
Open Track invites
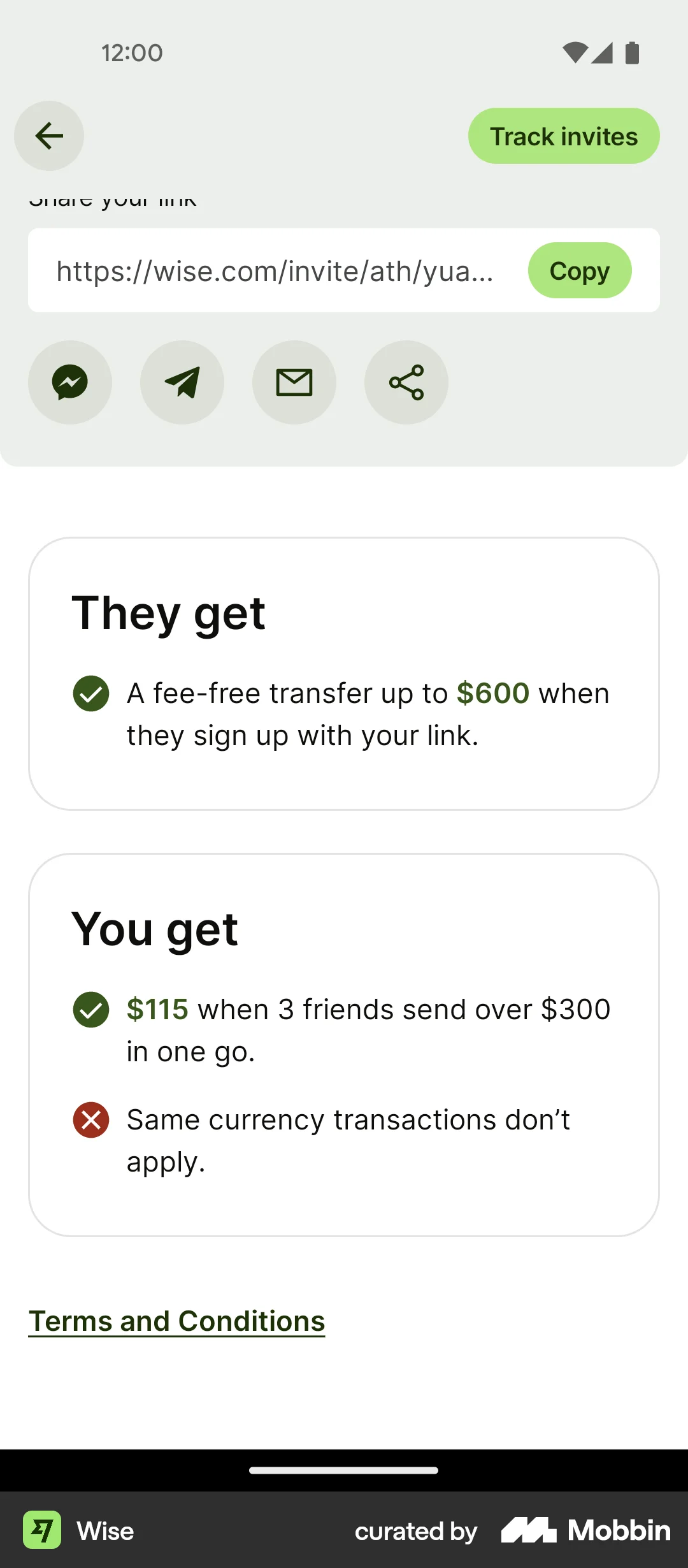click(x=563, y=136)
